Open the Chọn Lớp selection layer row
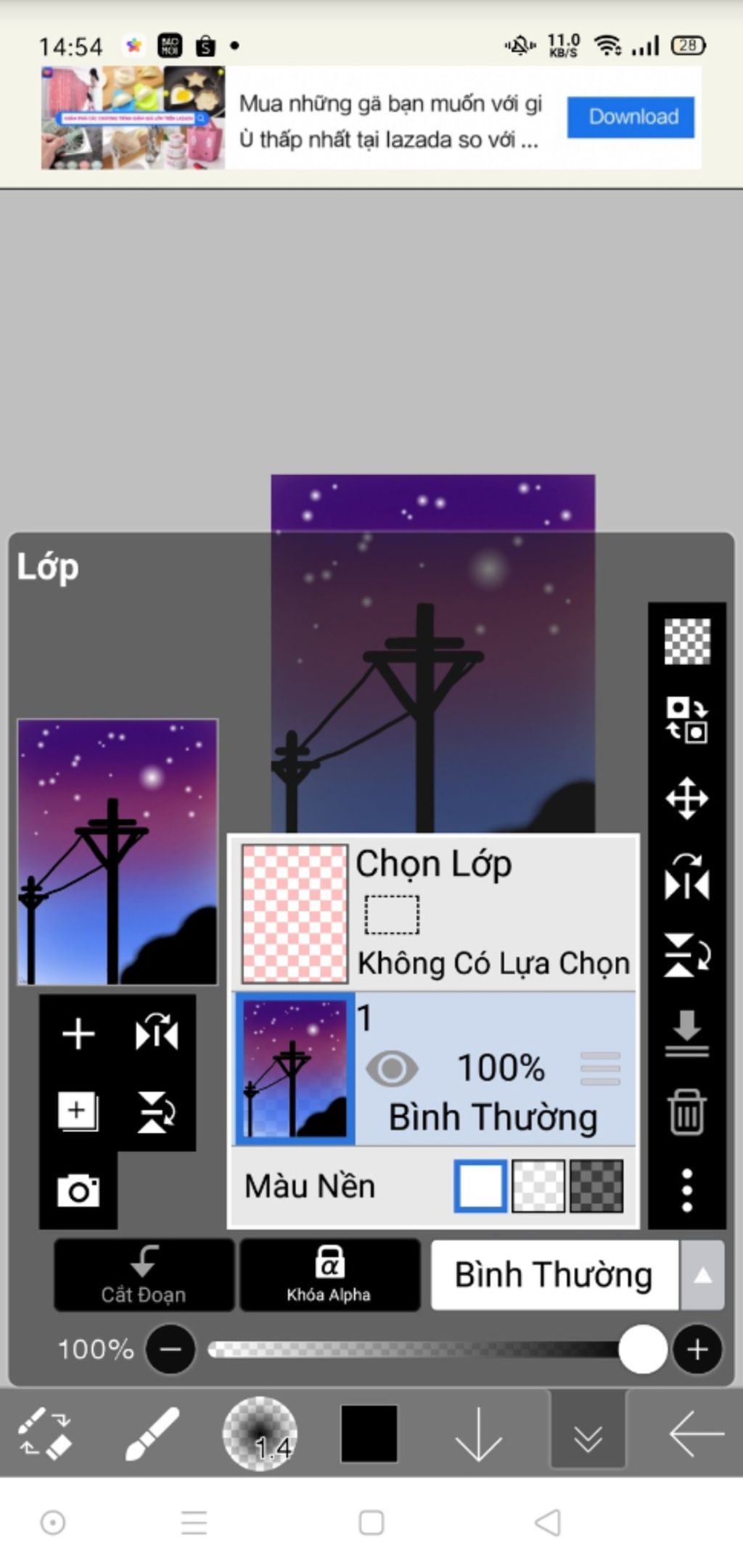Viewport: 743px width, 1568px height. [x=434, y=912]
